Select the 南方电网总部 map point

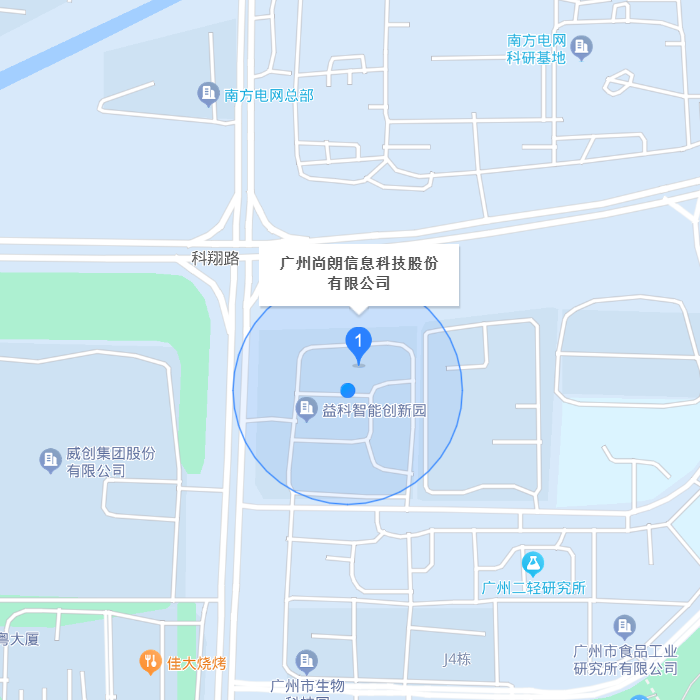tap(209, 95)
